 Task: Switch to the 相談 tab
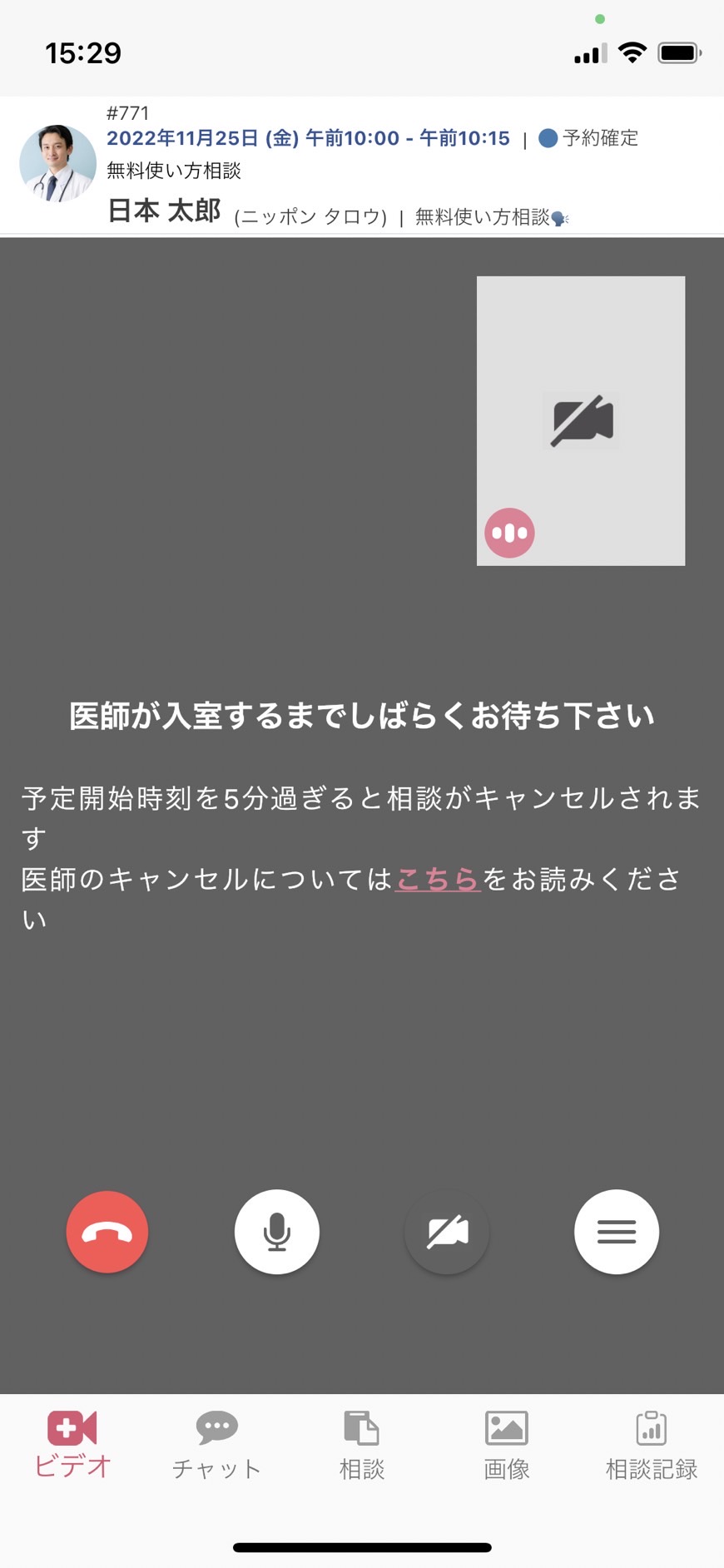362,1445
